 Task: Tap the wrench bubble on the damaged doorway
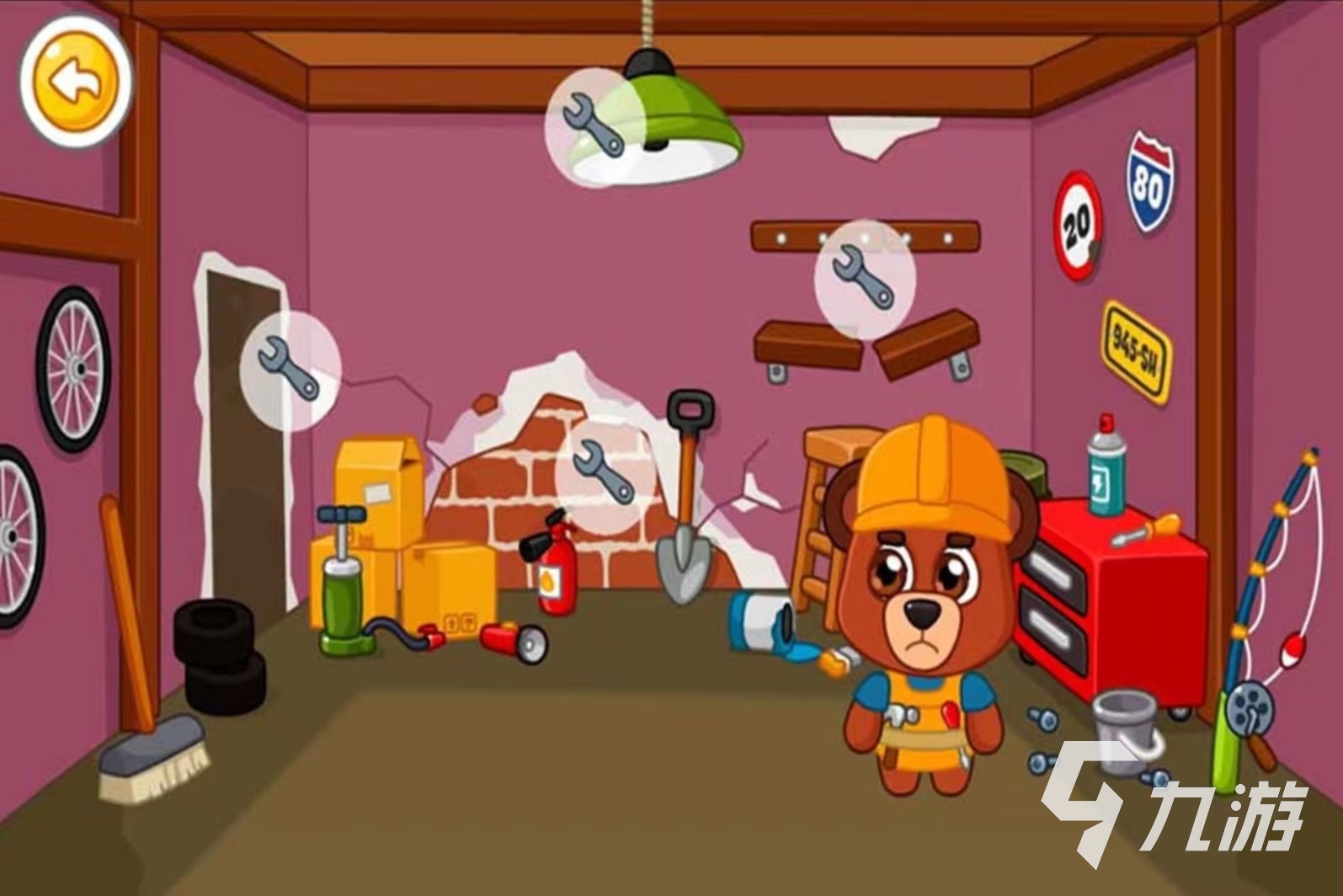click(290, 369)
